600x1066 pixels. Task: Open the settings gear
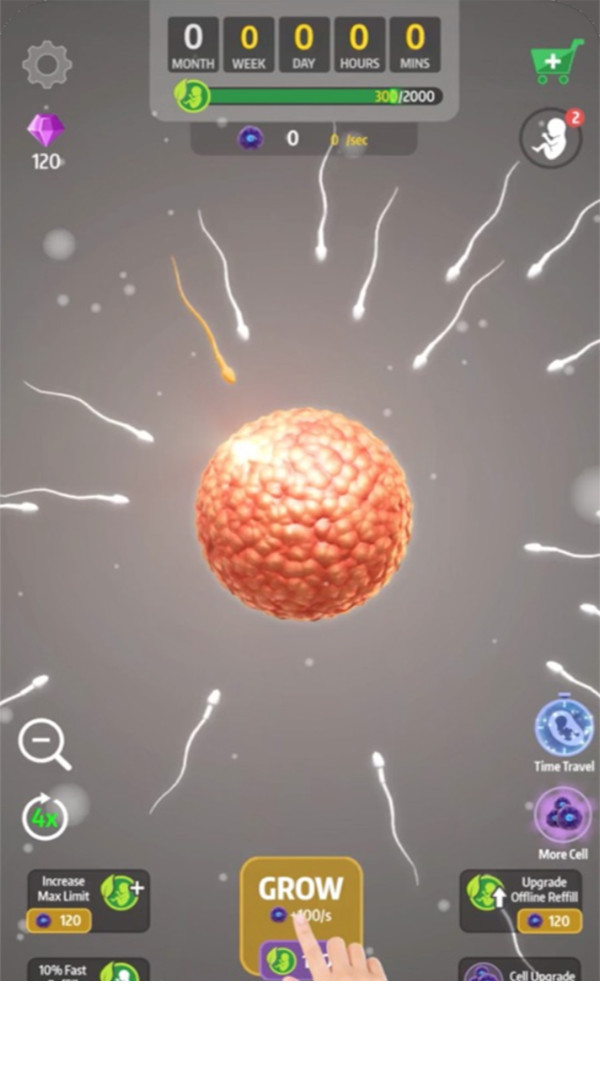(47, 65)
